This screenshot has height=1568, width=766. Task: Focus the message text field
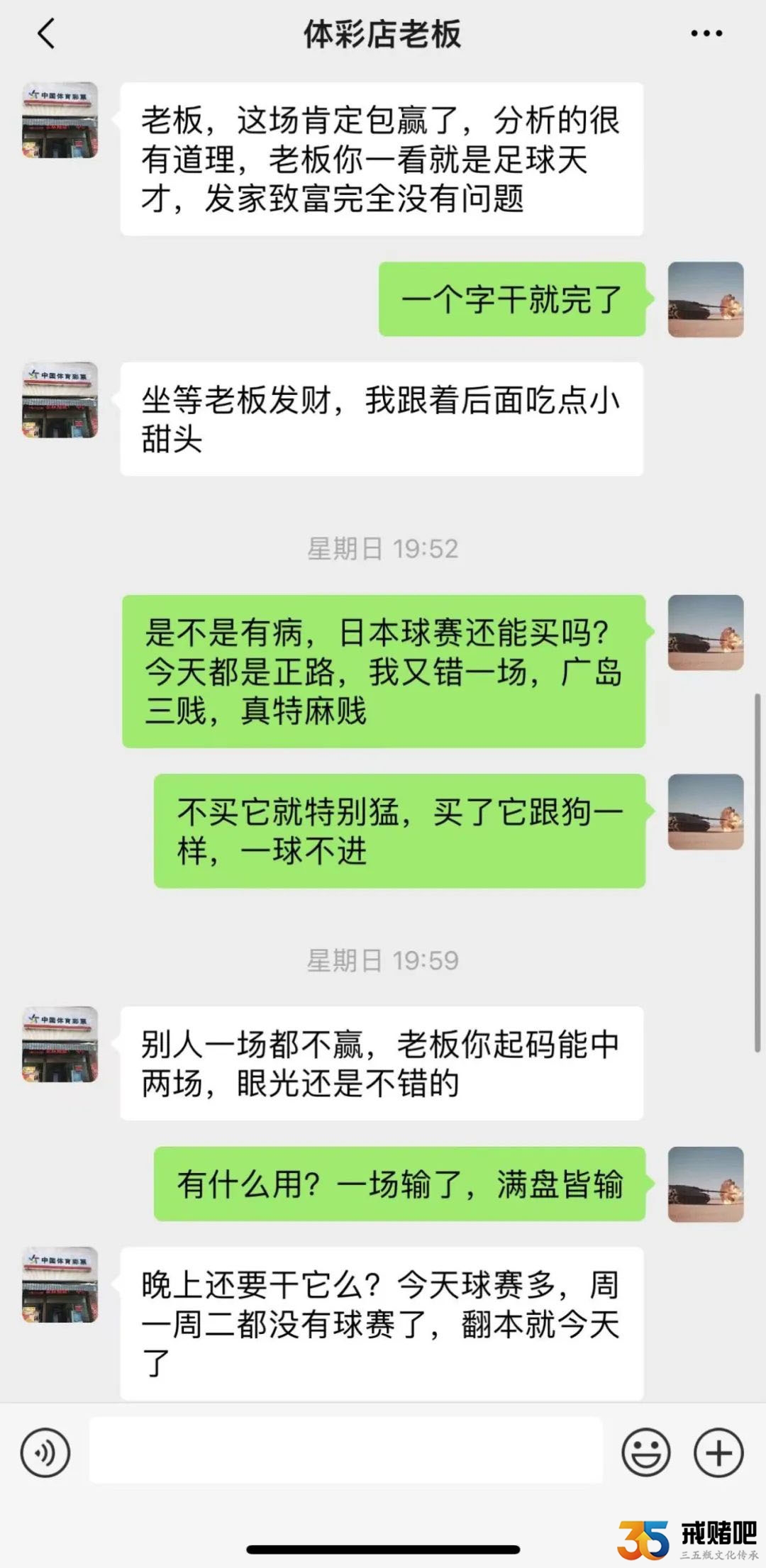point(345,1451)
